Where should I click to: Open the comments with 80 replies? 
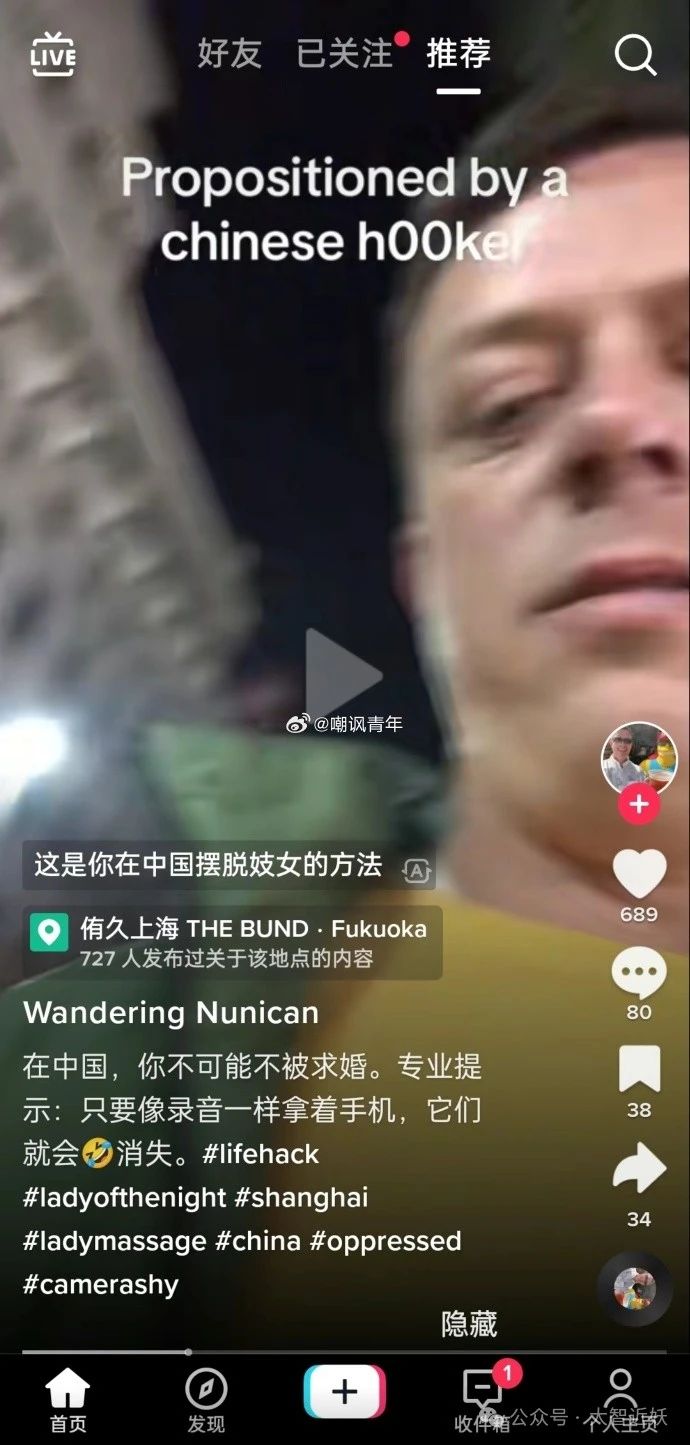click(639, 973)
